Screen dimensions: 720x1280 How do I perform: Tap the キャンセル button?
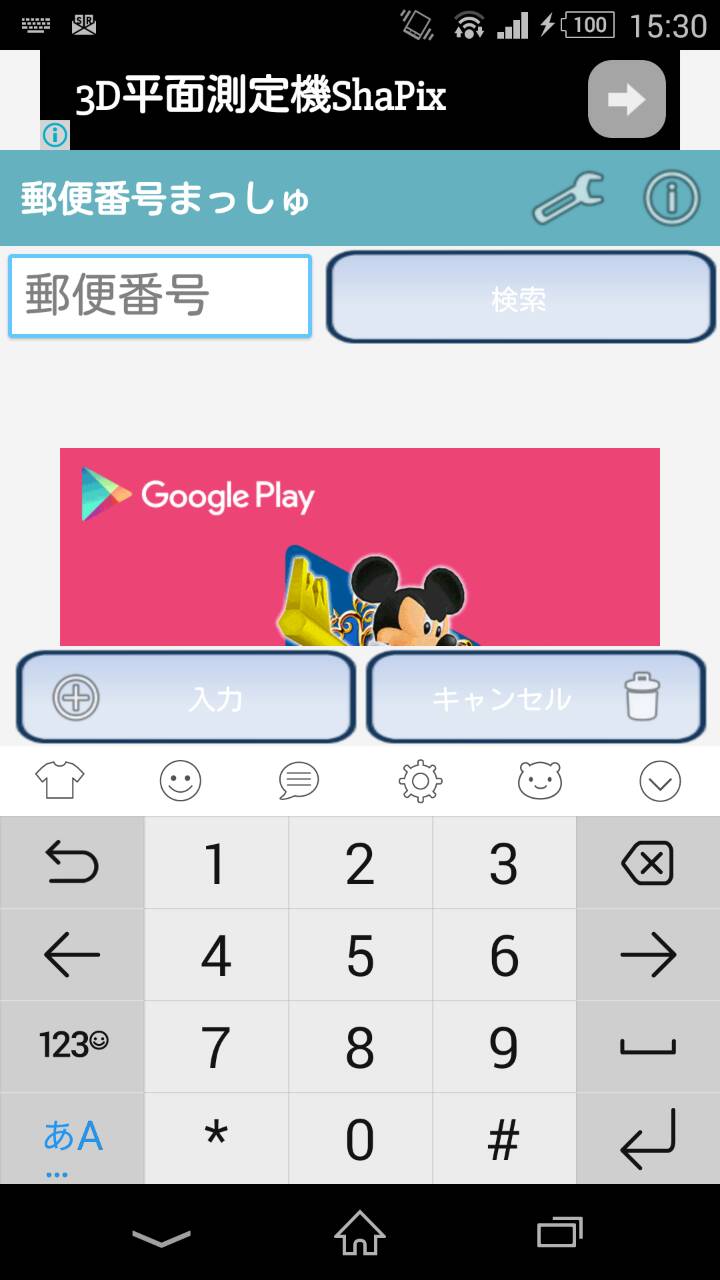point(536,697)
